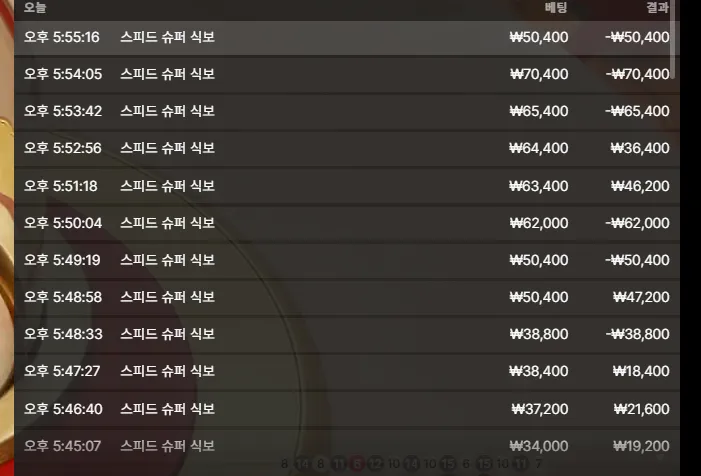Open the 오후 5:49:19 history entry
This screenshot has width=701, height=476.
pyautogui.click(x=347, y=261)
